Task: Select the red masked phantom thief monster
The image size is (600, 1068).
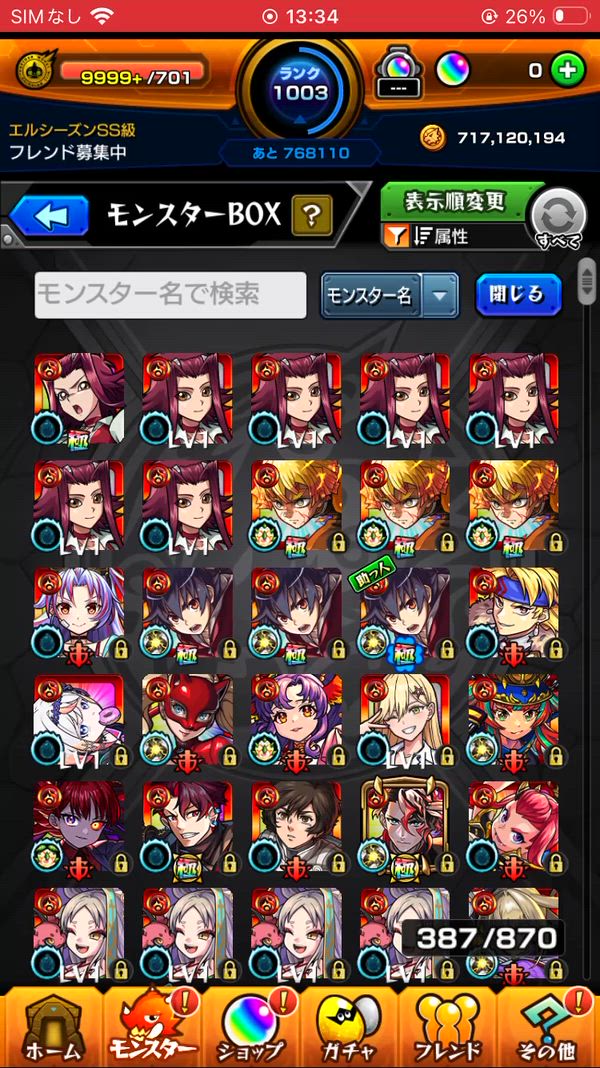Action: (x=187, y=718)
